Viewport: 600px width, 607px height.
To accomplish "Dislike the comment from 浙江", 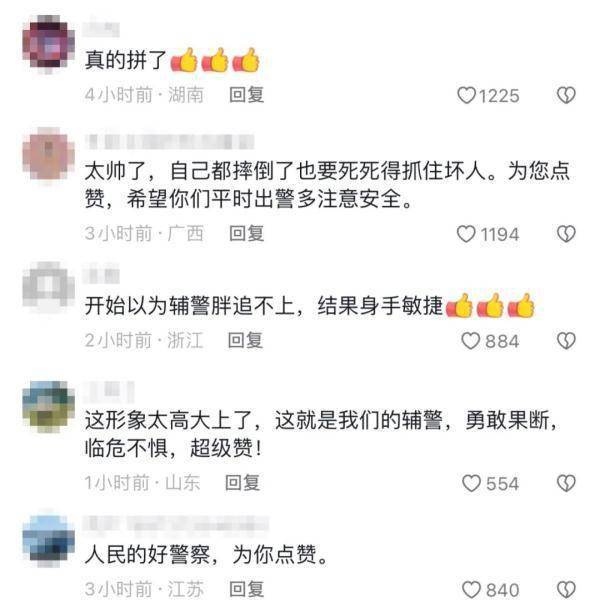I will click(x=566, y=341).
